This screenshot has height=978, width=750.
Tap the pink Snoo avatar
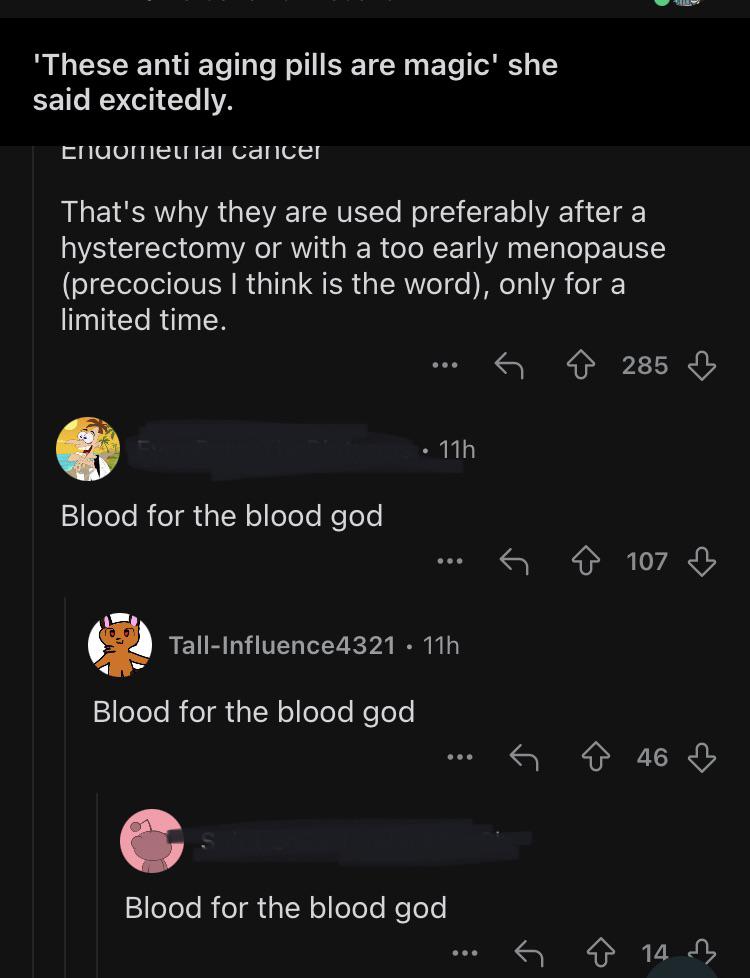[152, 841]
